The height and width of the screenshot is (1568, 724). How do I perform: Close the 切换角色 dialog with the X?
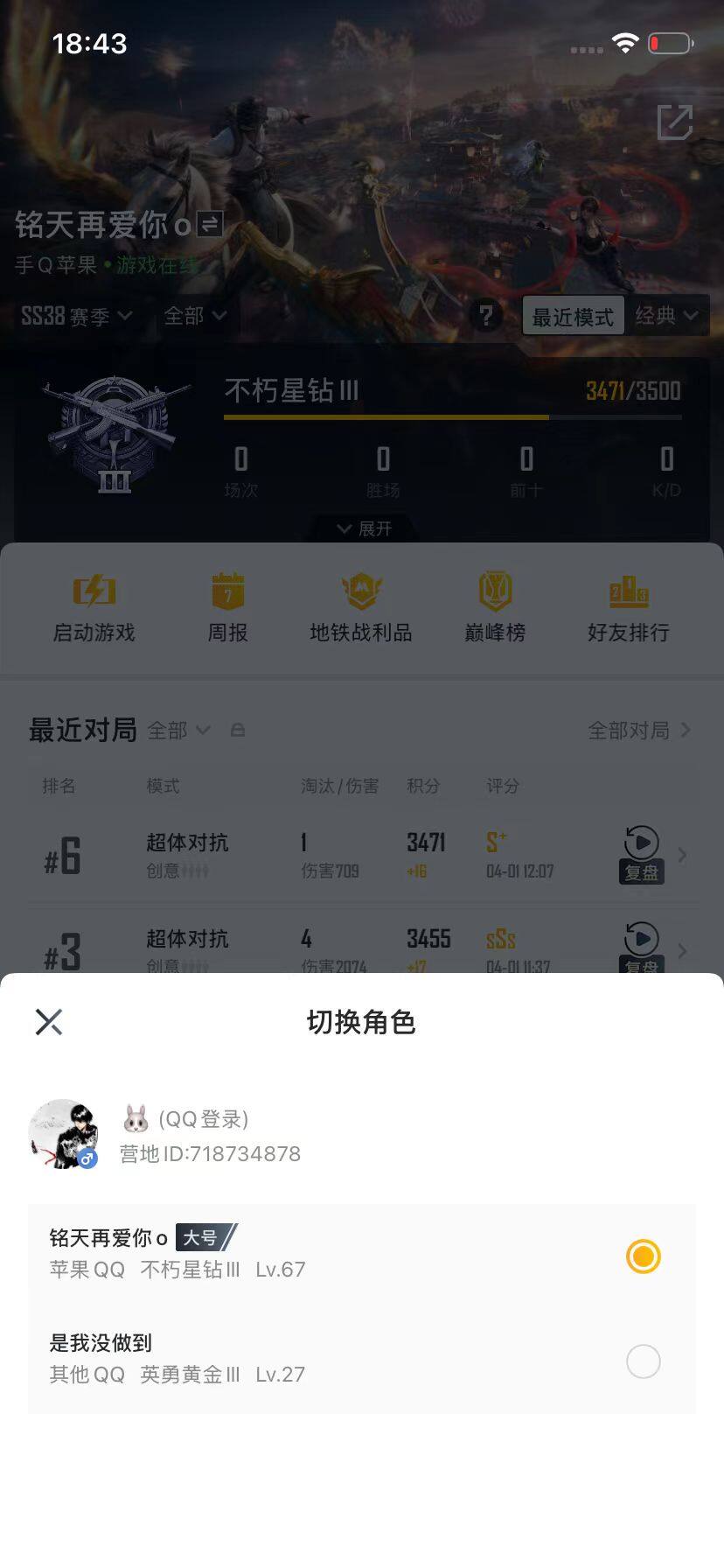[x=49, y=1020]
